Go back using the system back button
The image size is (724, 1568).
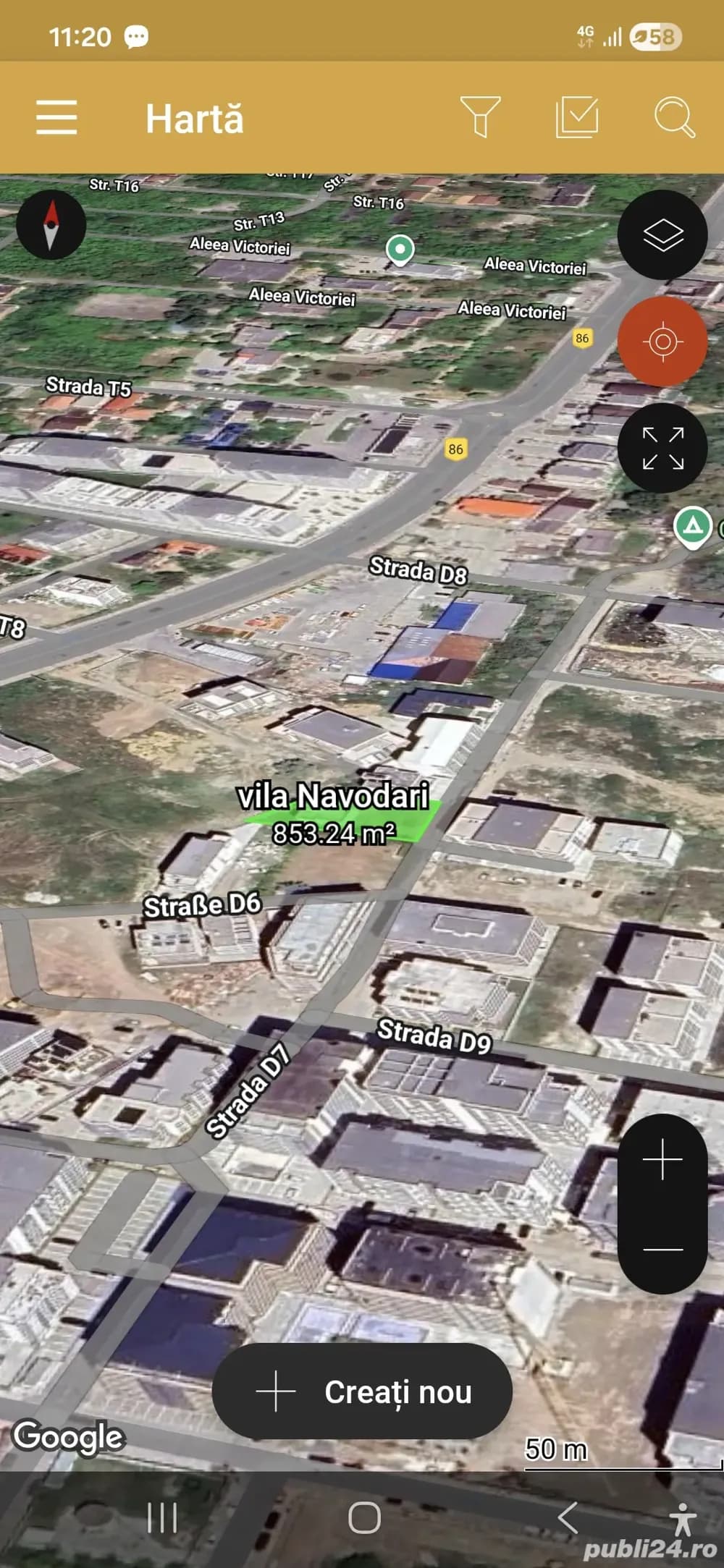tap(568, 1517)
